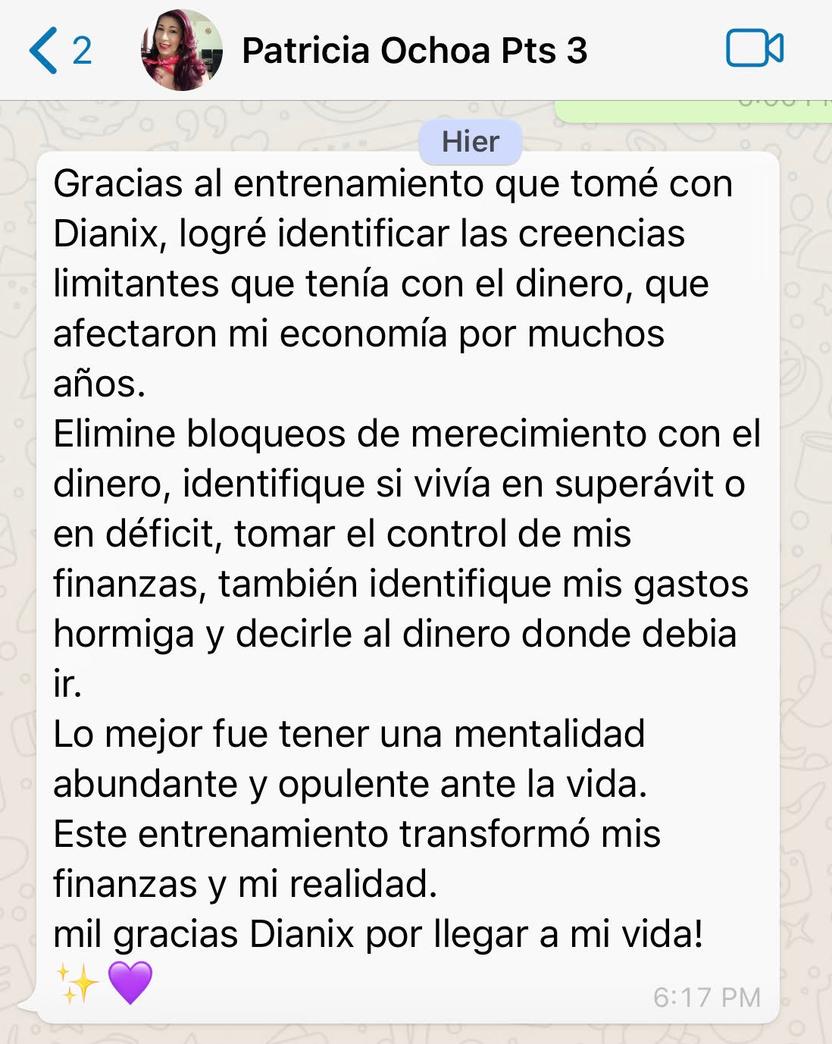
Task: Start a video call with Patricia Ochoa
Action: (x=754, y=49)
